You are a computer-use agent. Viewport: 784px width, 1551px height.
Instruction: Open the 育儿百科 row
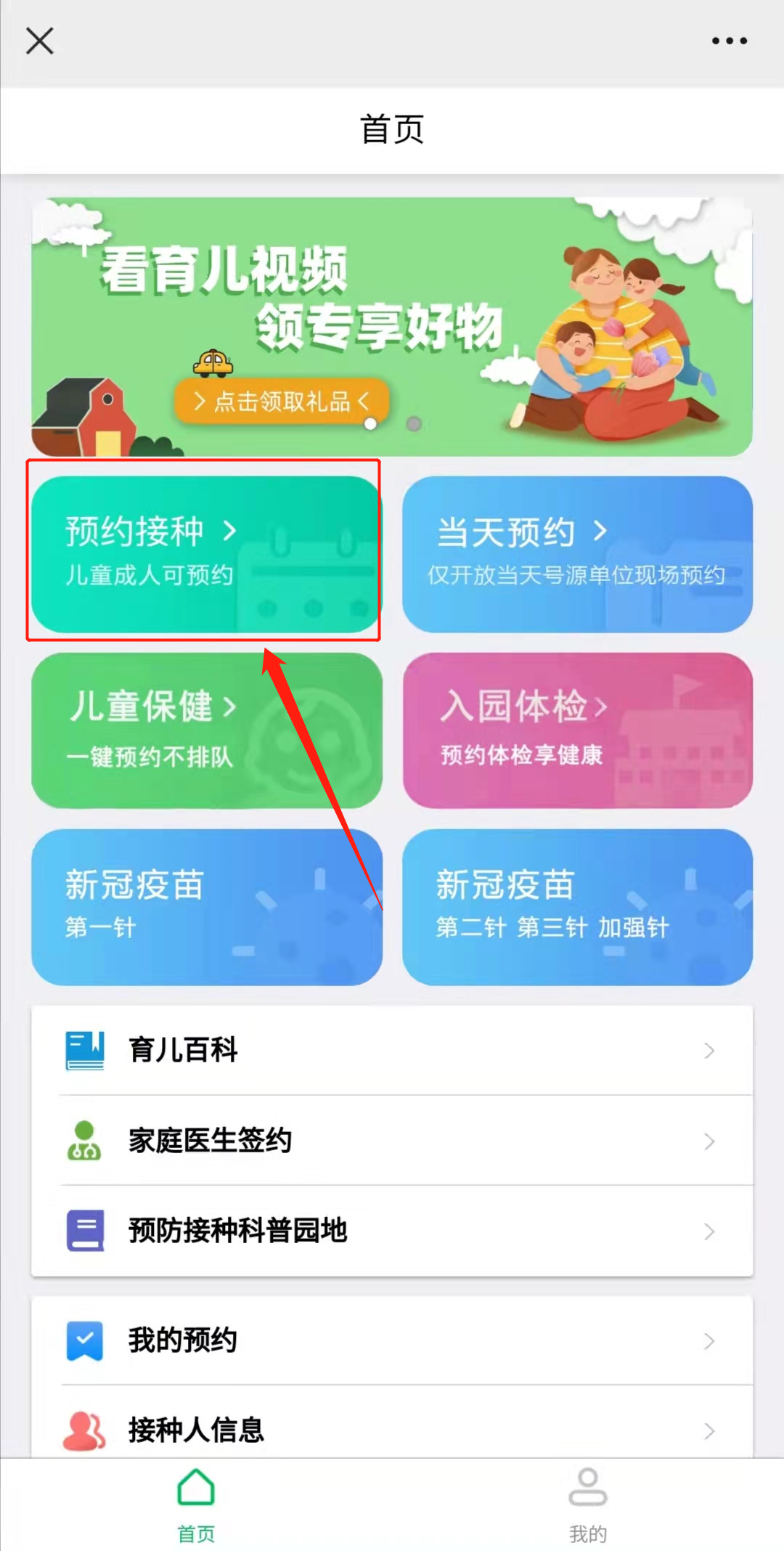pyautogui.click(x=392, y=1050)
